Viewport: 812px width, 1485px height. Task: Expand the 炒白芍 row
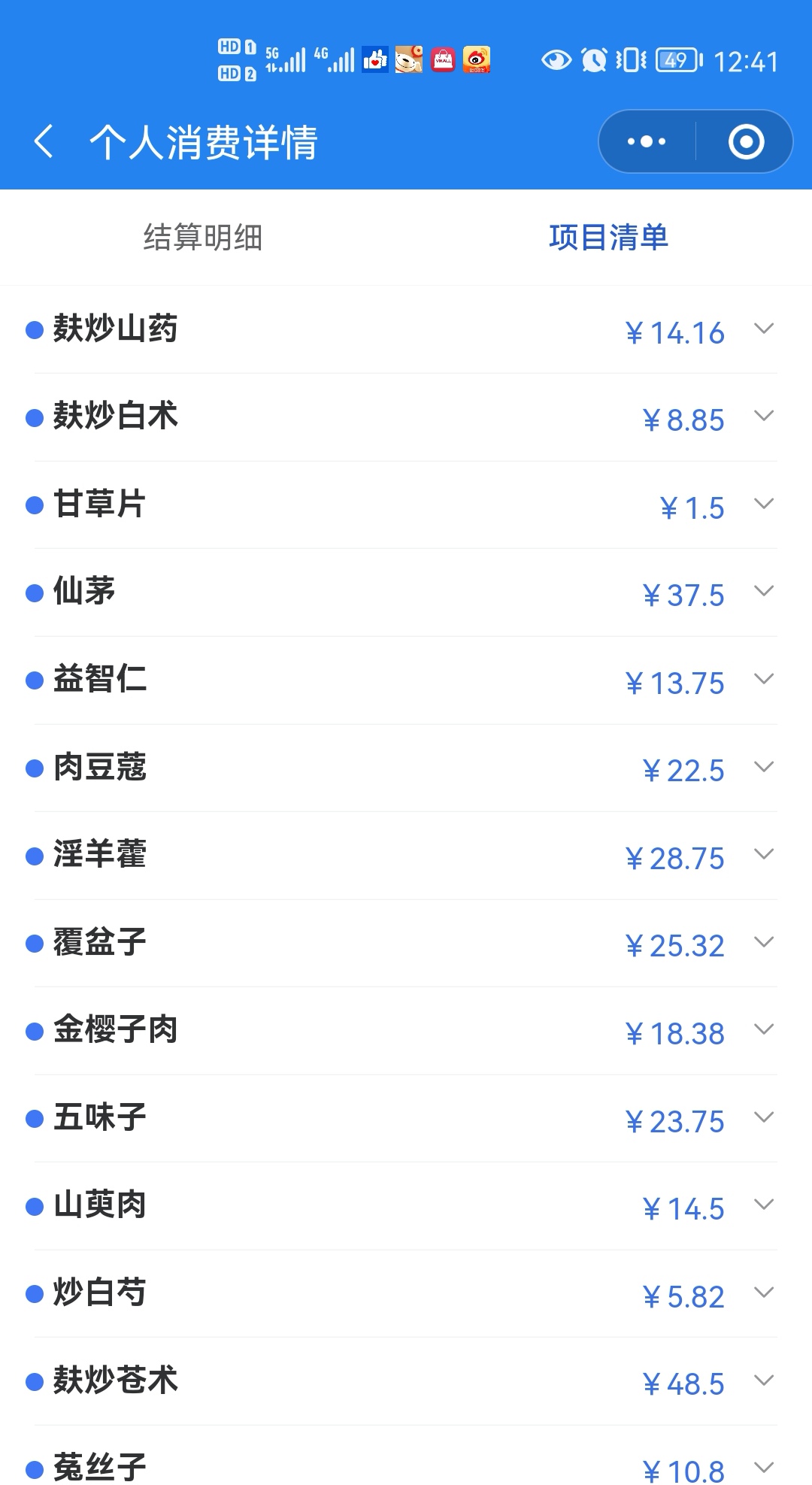[x=764, y=1293]
